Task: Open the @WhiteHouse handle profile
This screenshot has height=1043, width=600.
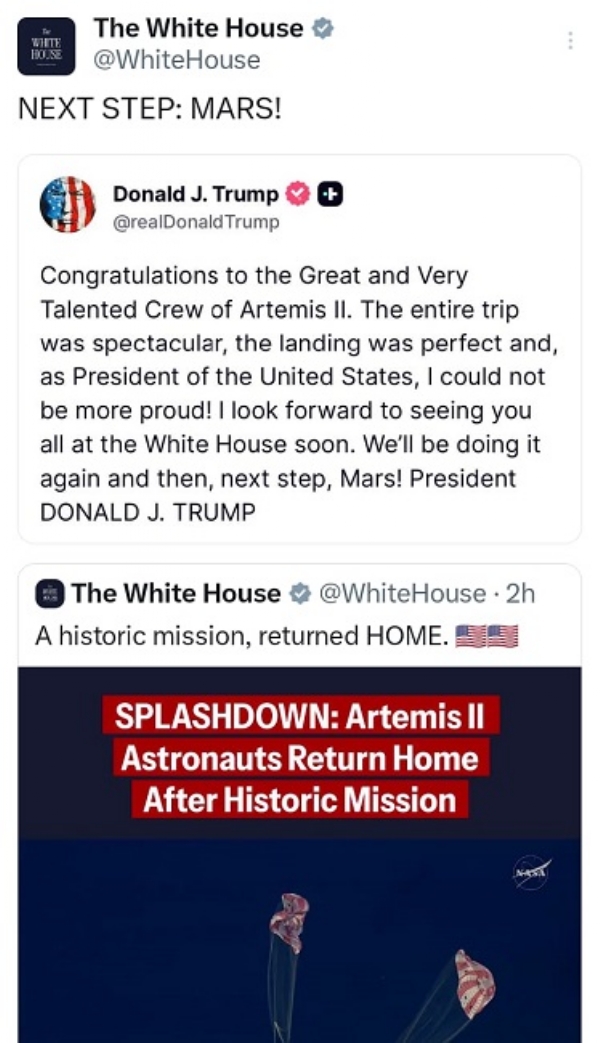Action: tap(176, 60)
